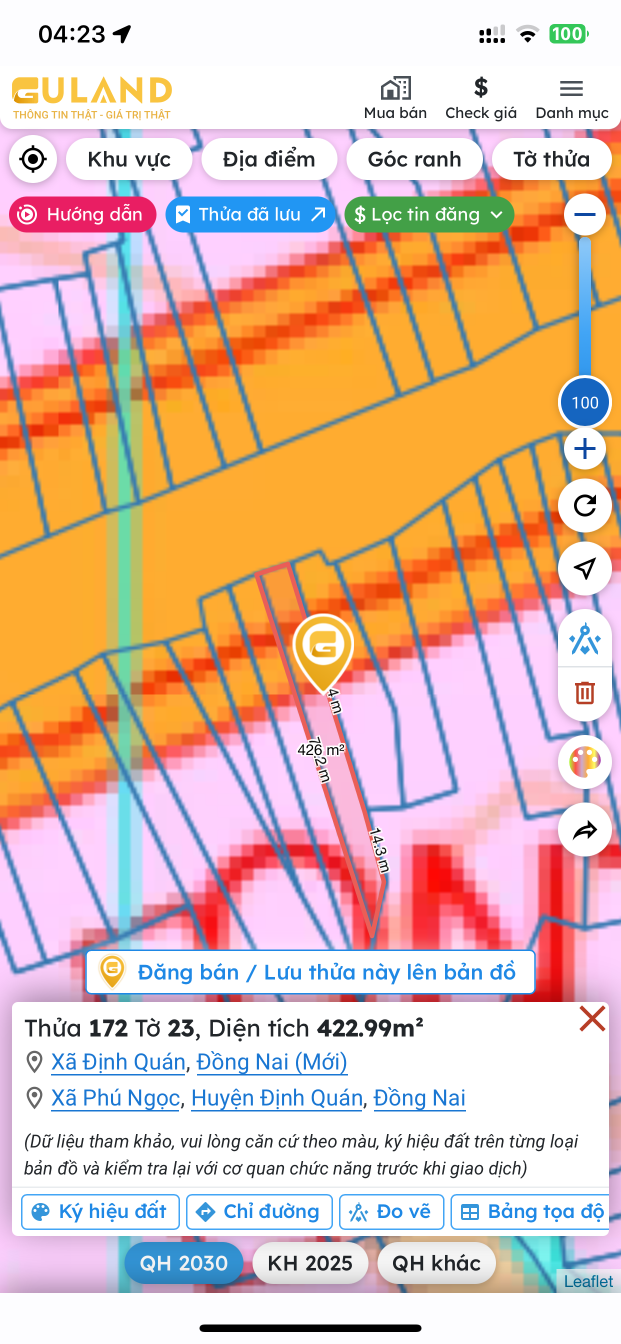Zoom in using the plus button
The width and height of the screenshot is (621, 1344).
pyautogui.click(x=585, y=449)
